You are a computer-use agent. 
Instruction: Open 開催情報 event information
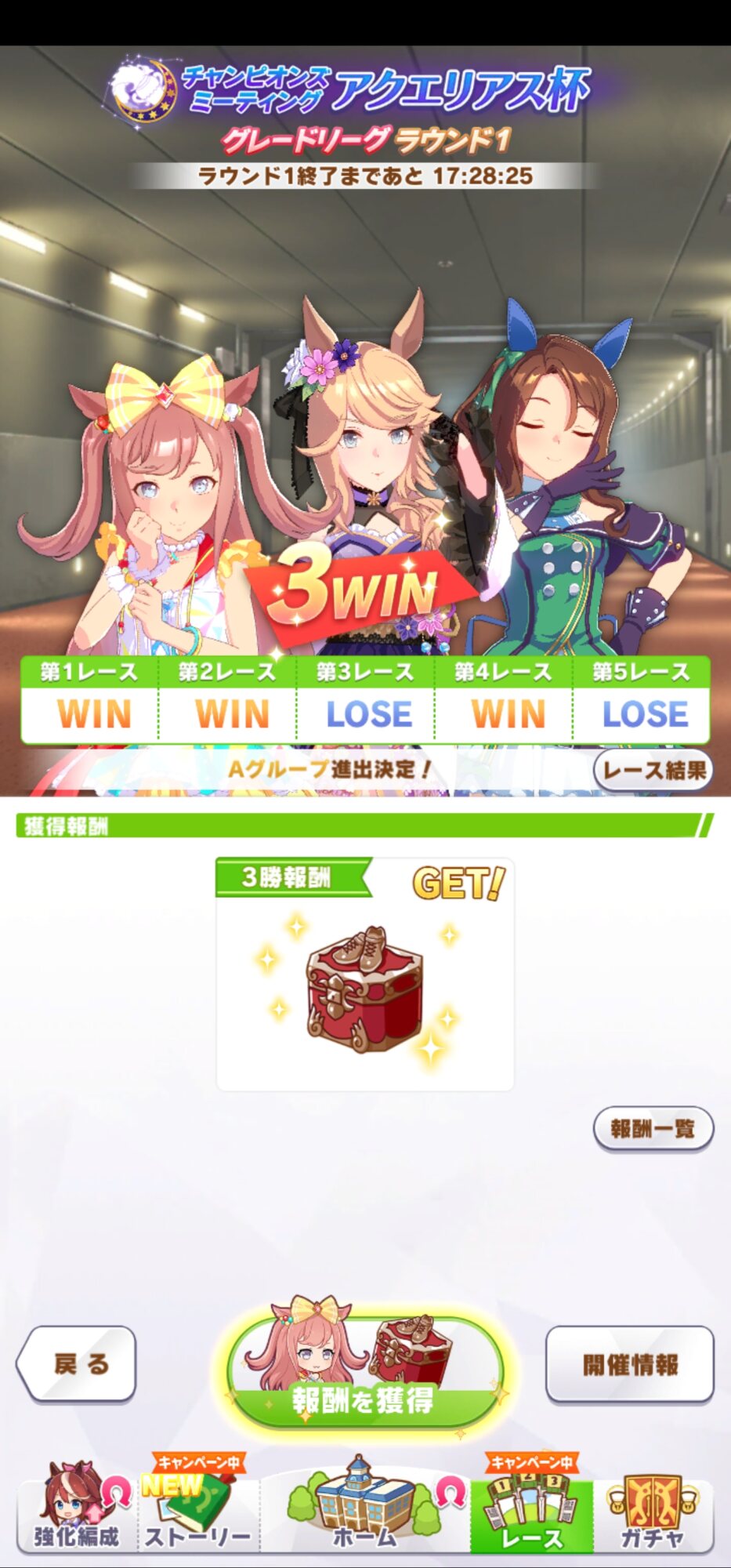[x=630, y=1364]
